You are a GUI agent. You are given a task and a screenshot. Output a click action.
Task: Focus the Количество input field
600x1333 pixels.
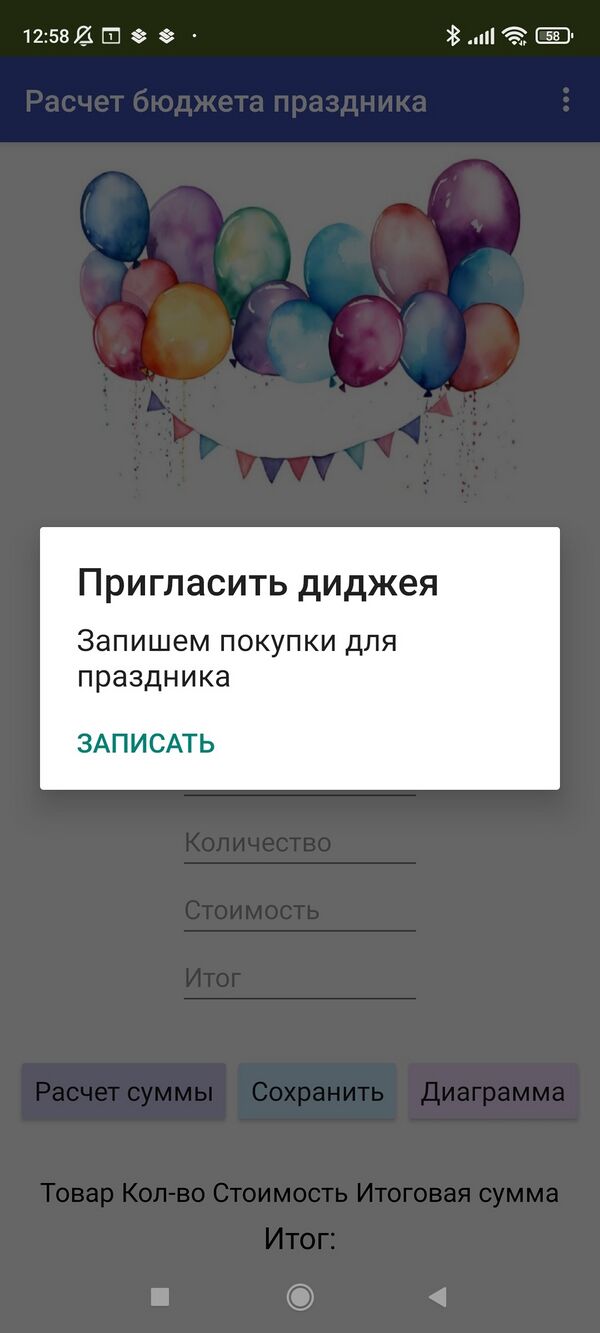pyautogui.click(x=299, y=843)
